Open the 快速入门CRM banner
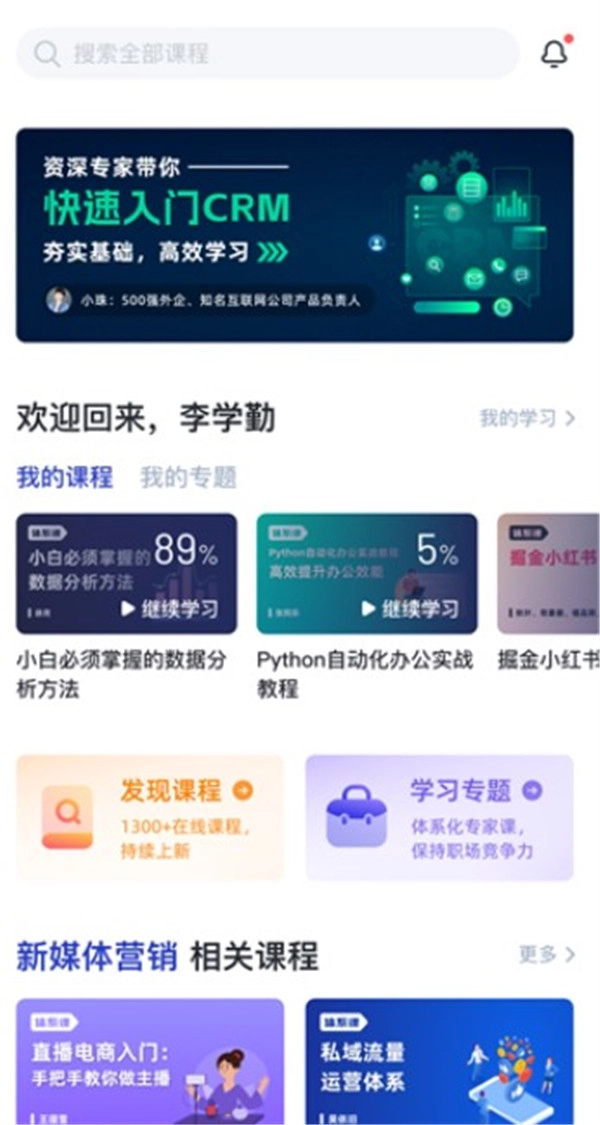This screenshot has height=1125, width=600. pos(295,235)
